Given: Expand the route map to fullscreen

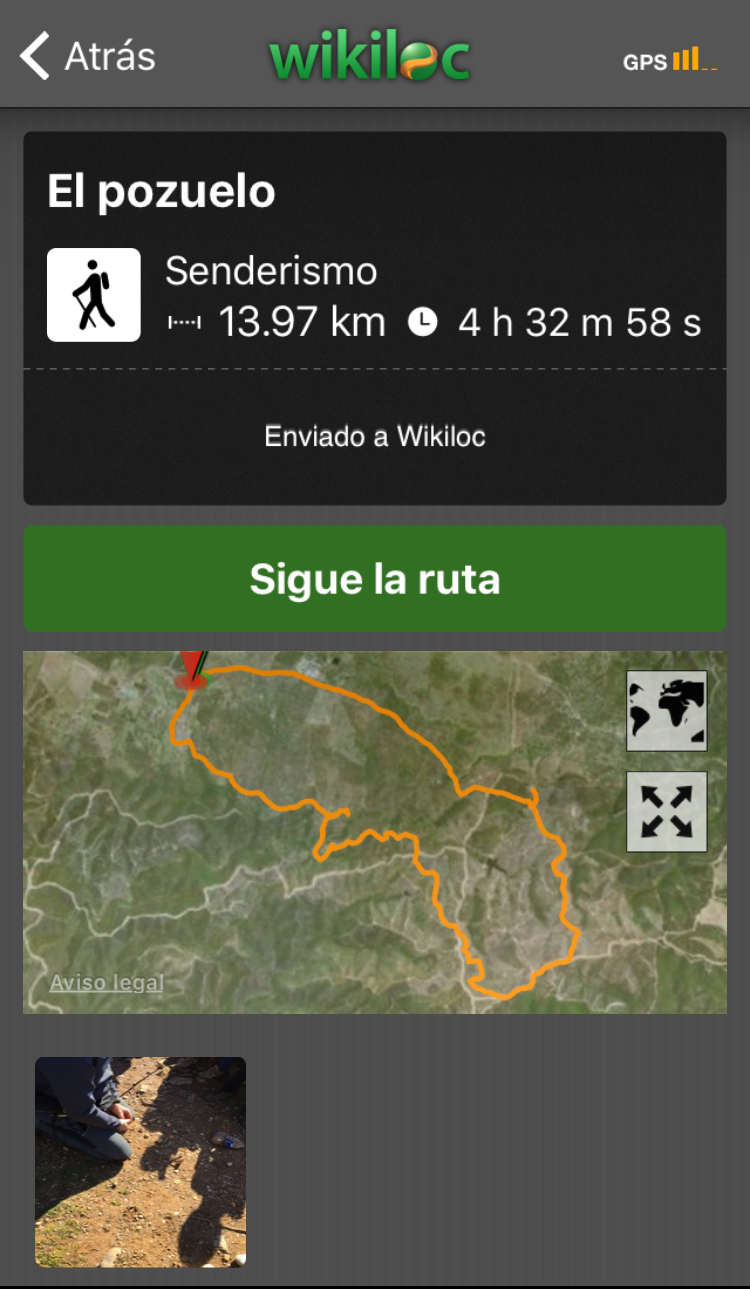Looking at the screenshot, I should pos(666,811).
